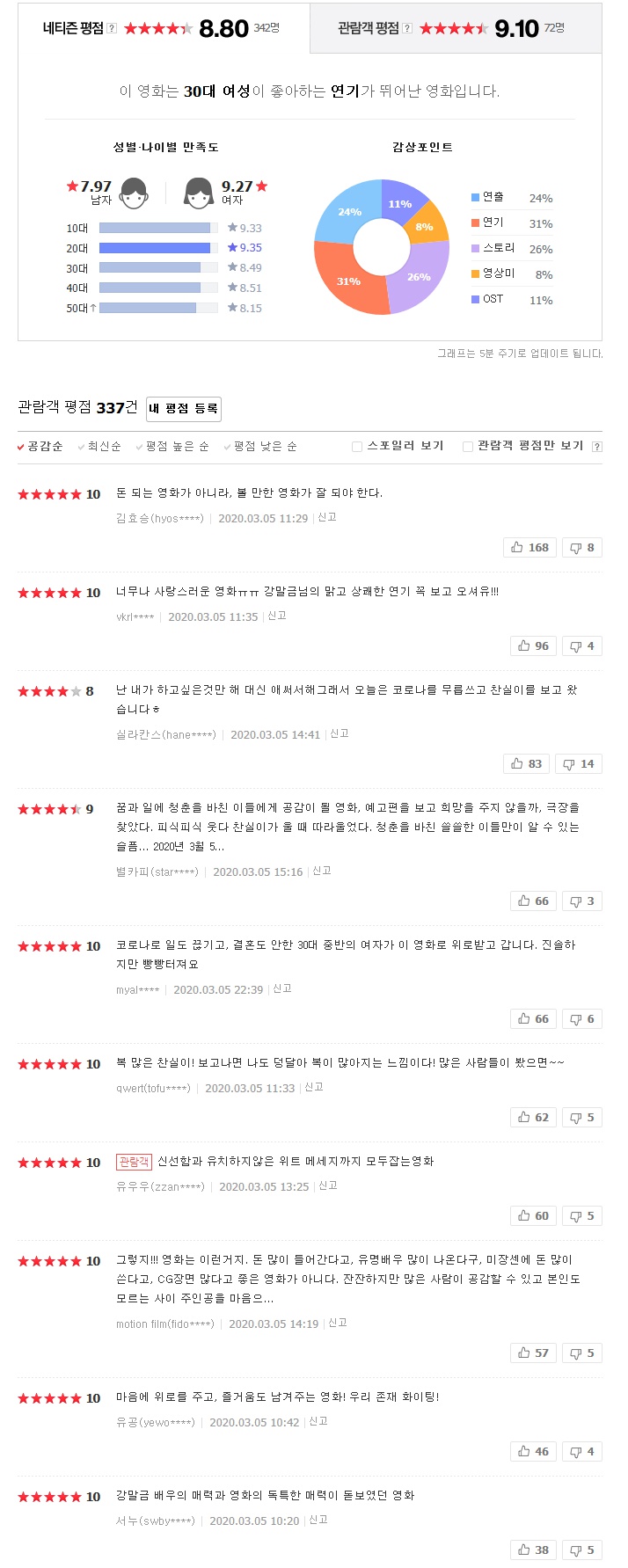628x1568 pixels.
Task: Like the review by 김효승 with 168 likes
Action: [529, 547]
